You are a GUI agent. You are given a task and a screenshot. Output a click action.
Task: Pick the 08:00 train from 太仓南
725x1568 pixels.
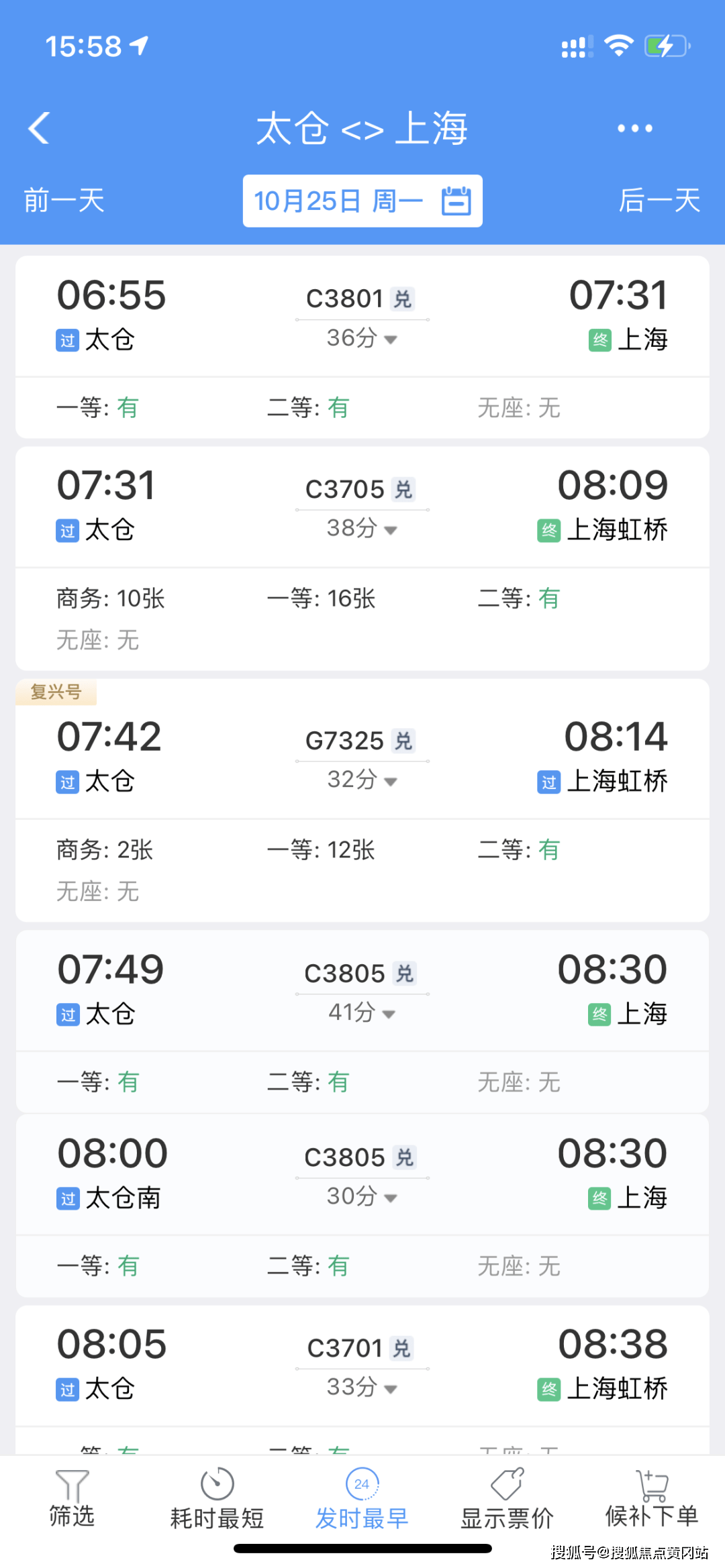click(362, 1175)
